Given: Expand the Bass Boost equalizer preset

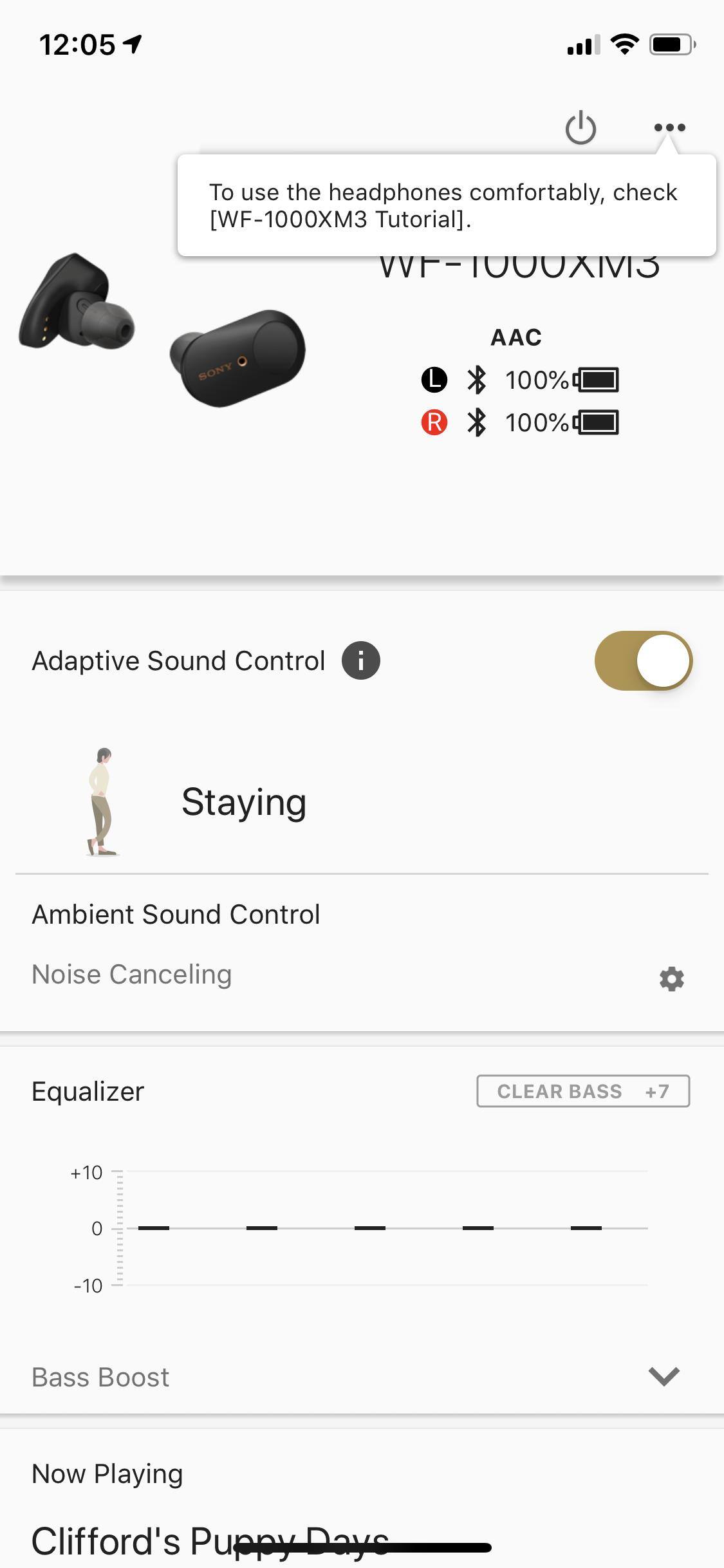Looking at the screenshot, I should [664, 1376].
